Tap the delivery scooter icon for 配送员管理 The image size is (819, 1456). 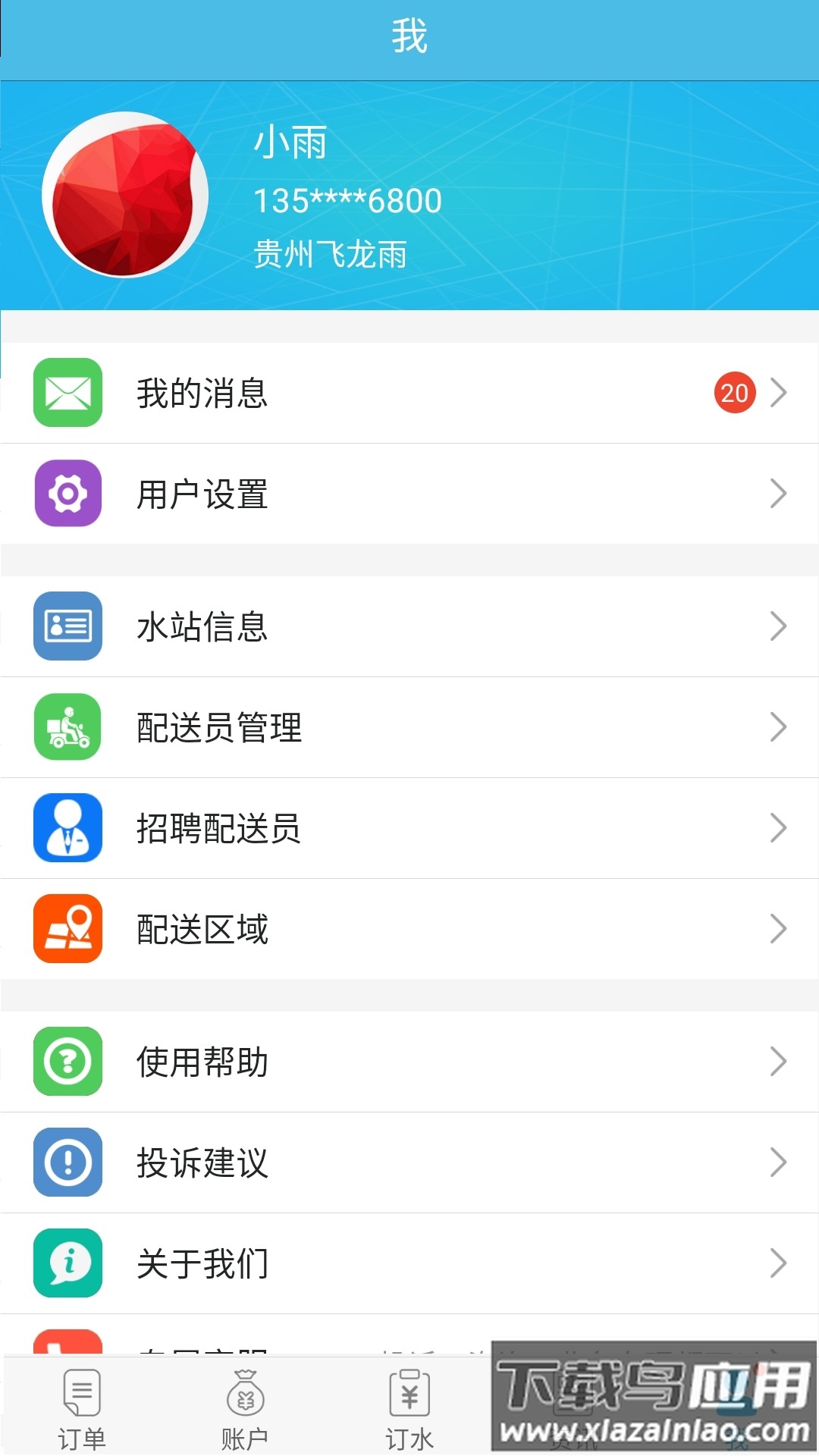click(x=67, y=728)
